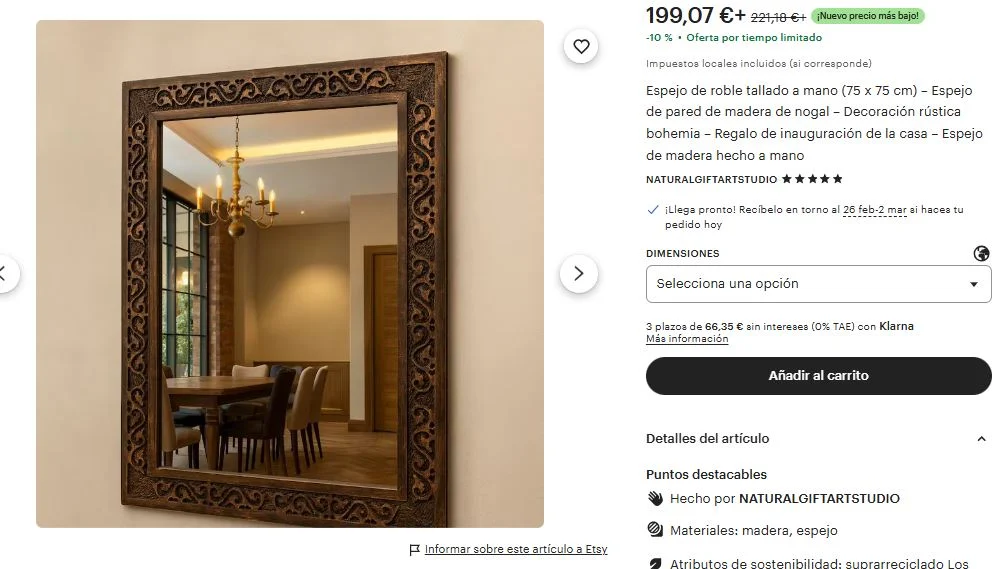This screenshot has height=569, width=1007.
Task: Visit the NATURALGIFTARTSTUDIO shop link
Action: pos(711,180)
